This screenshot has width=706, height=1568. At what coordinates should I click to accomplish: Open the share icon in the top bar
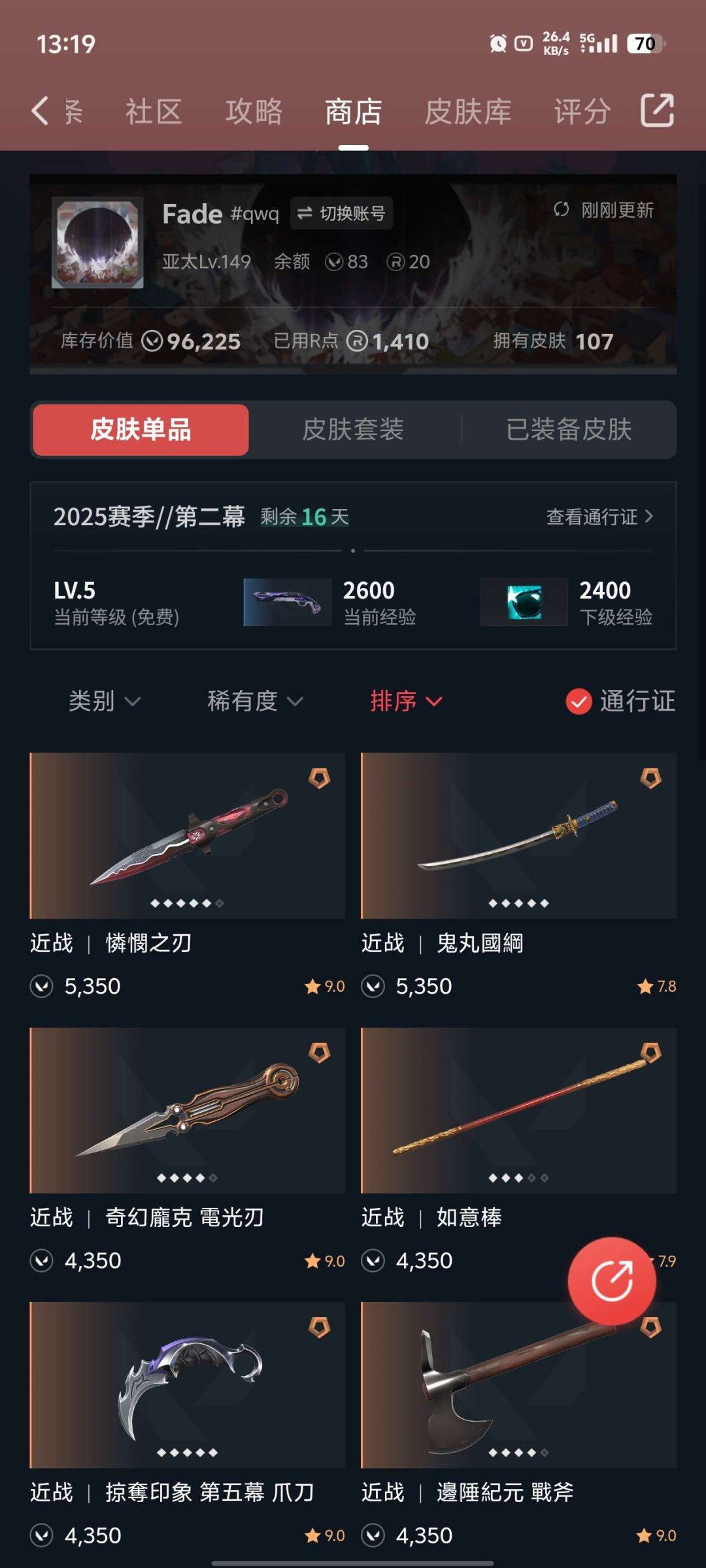coord(657,110)
